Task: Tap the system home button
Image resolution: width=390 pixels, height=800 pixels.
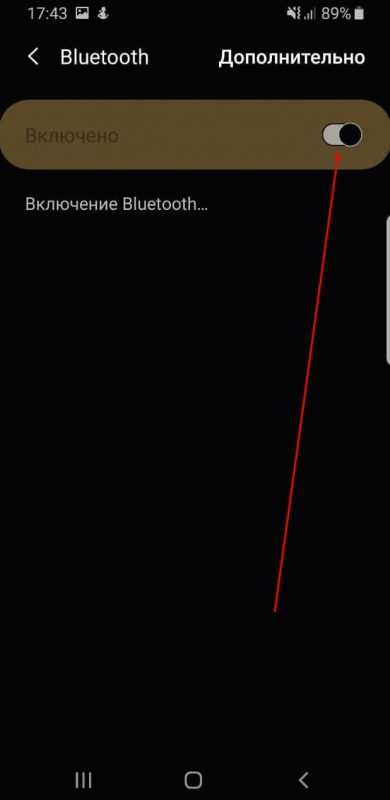Action: tap(193, 780)
